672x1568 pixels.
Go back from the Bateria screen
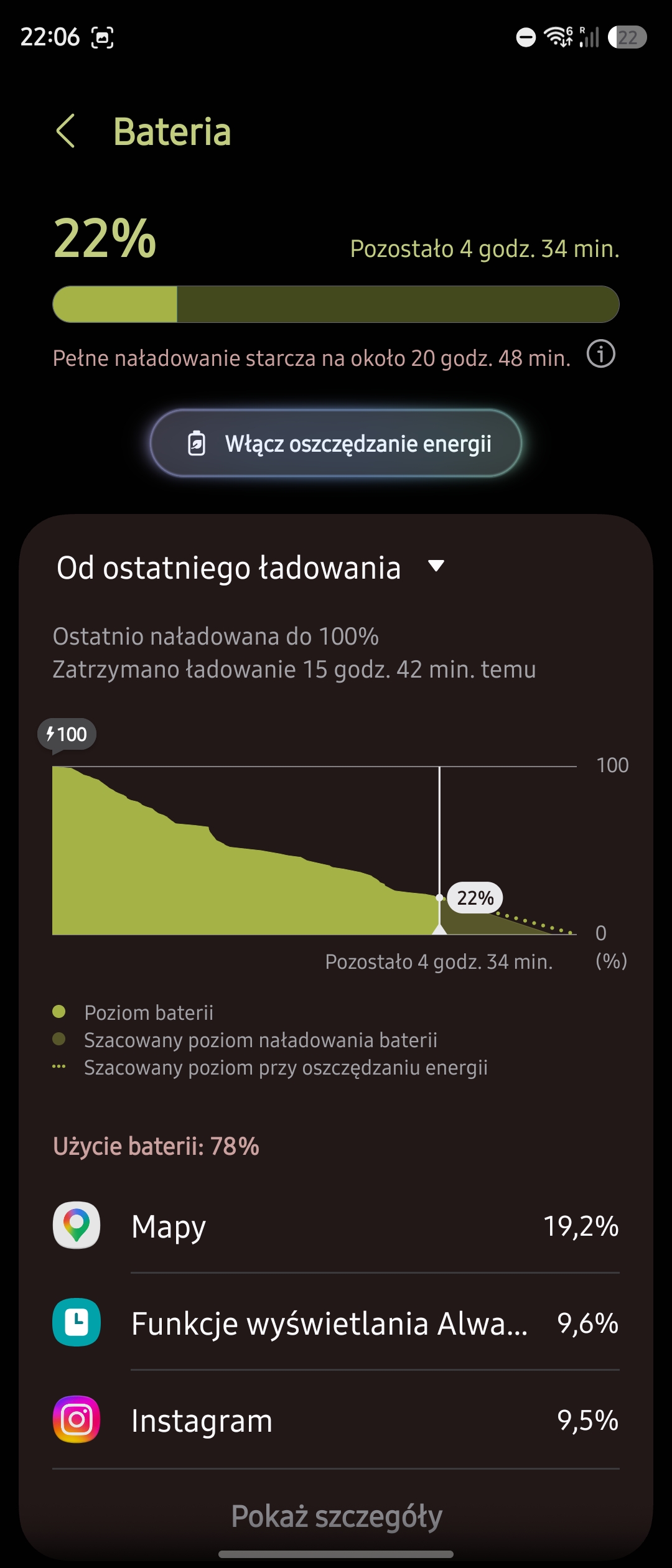coord(65,131)
